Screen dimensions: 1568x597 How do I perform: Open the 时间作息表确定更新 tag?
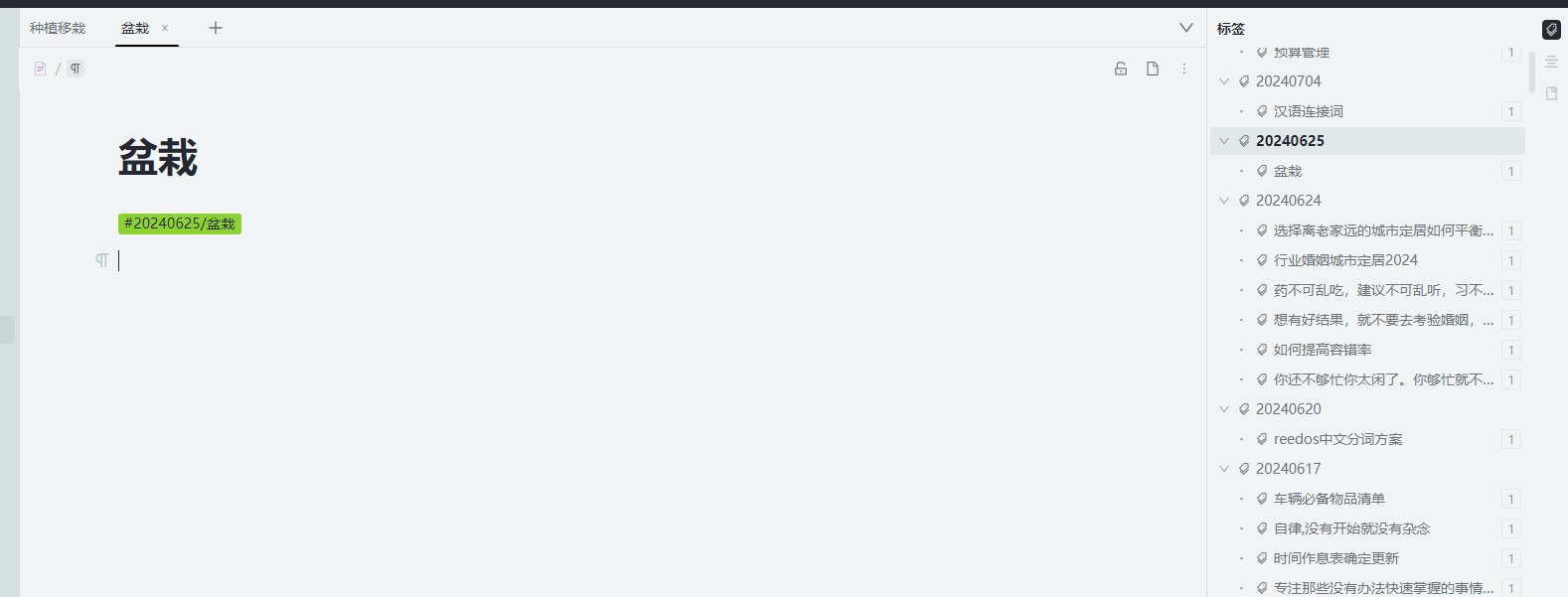pyautogui.click(x=1335, y=558)
